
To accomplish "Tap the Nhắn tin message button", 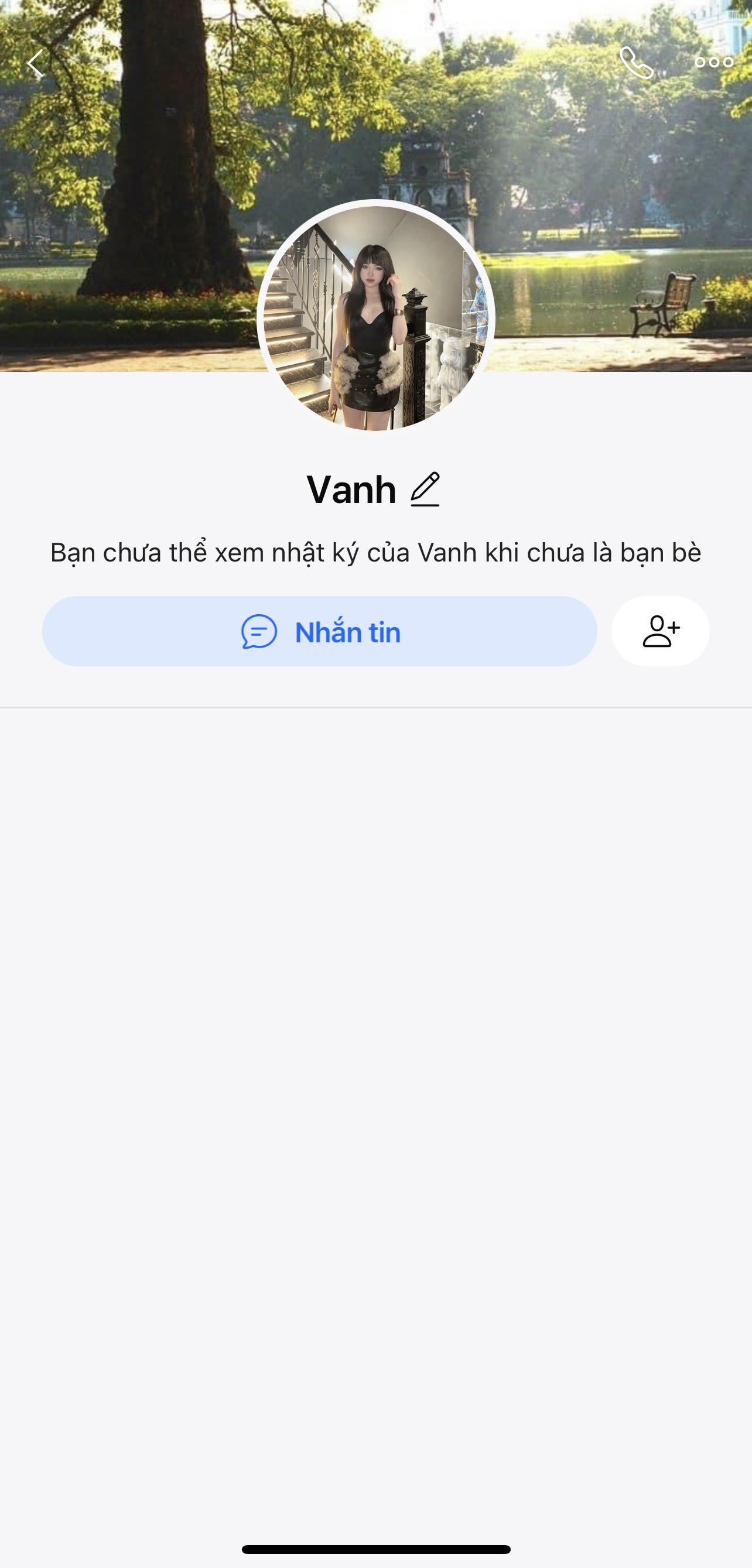I will [x=319, y=631].
